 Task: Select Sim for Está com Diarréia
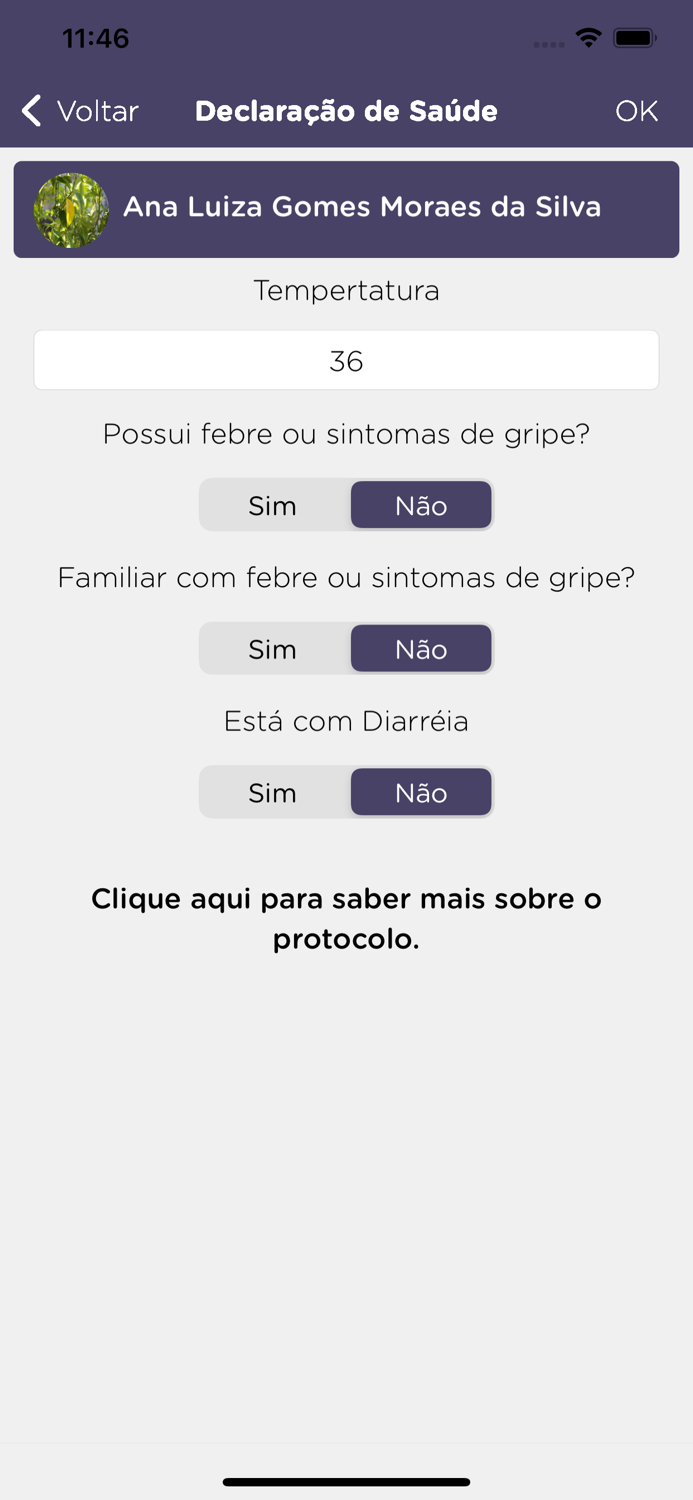(x=273, y=793)
